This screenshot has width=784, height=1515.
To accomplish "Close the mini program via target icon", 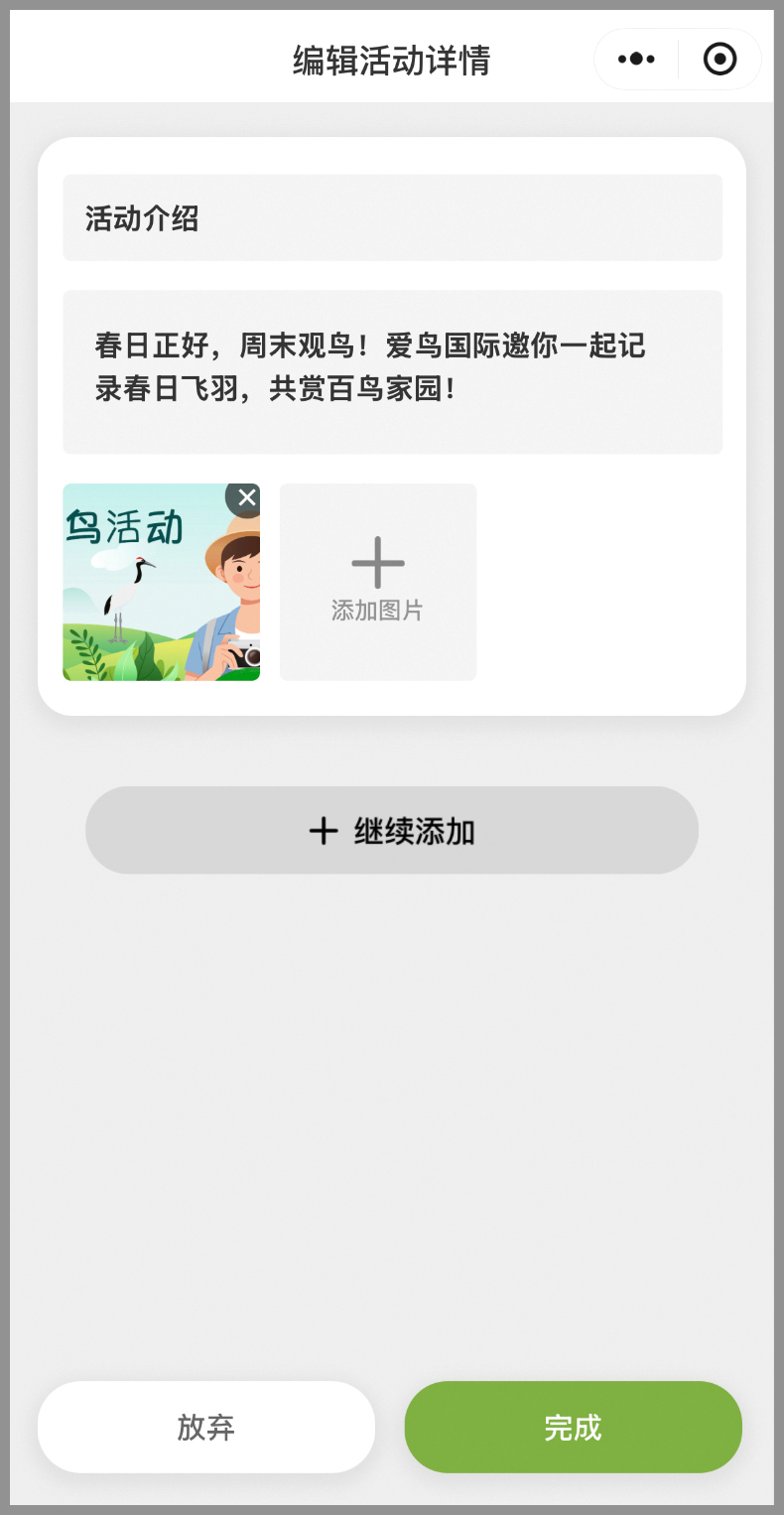I will pyautogui.click(x=719, y=60).
